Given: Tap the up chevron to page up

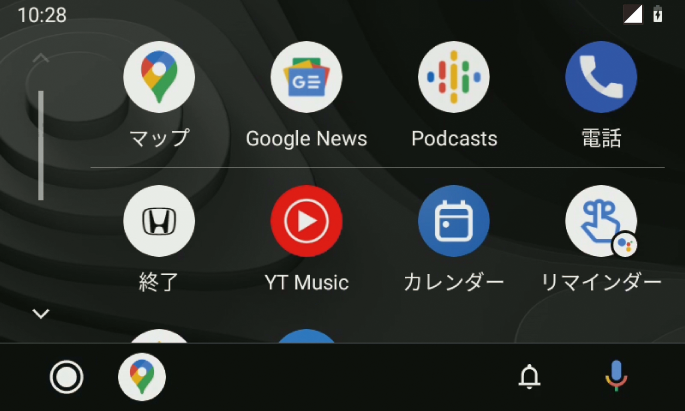Looking at the screenshot, I should [41, 59].
